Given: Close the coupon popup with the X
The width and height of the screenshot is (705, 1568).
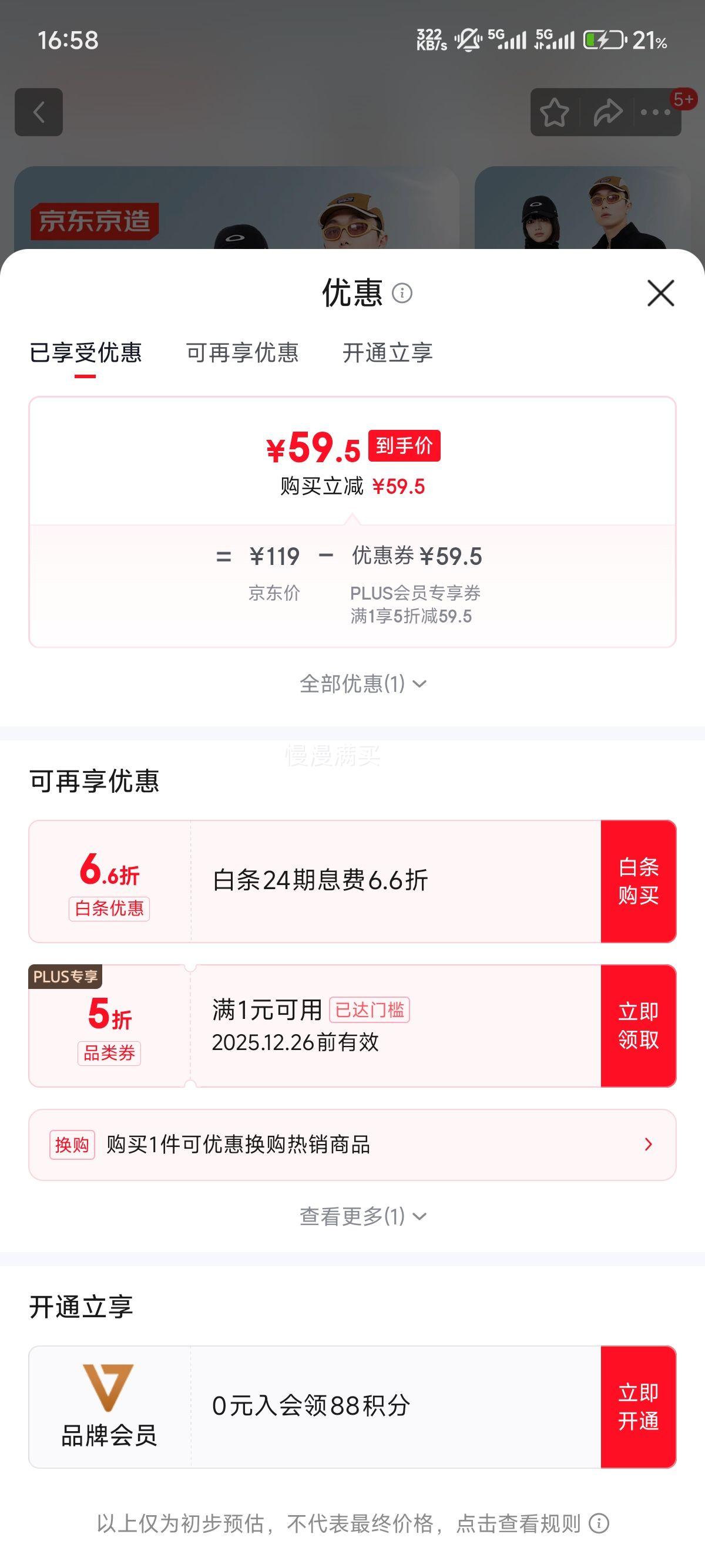Looking at the screenshot, I should click(662, 294).
